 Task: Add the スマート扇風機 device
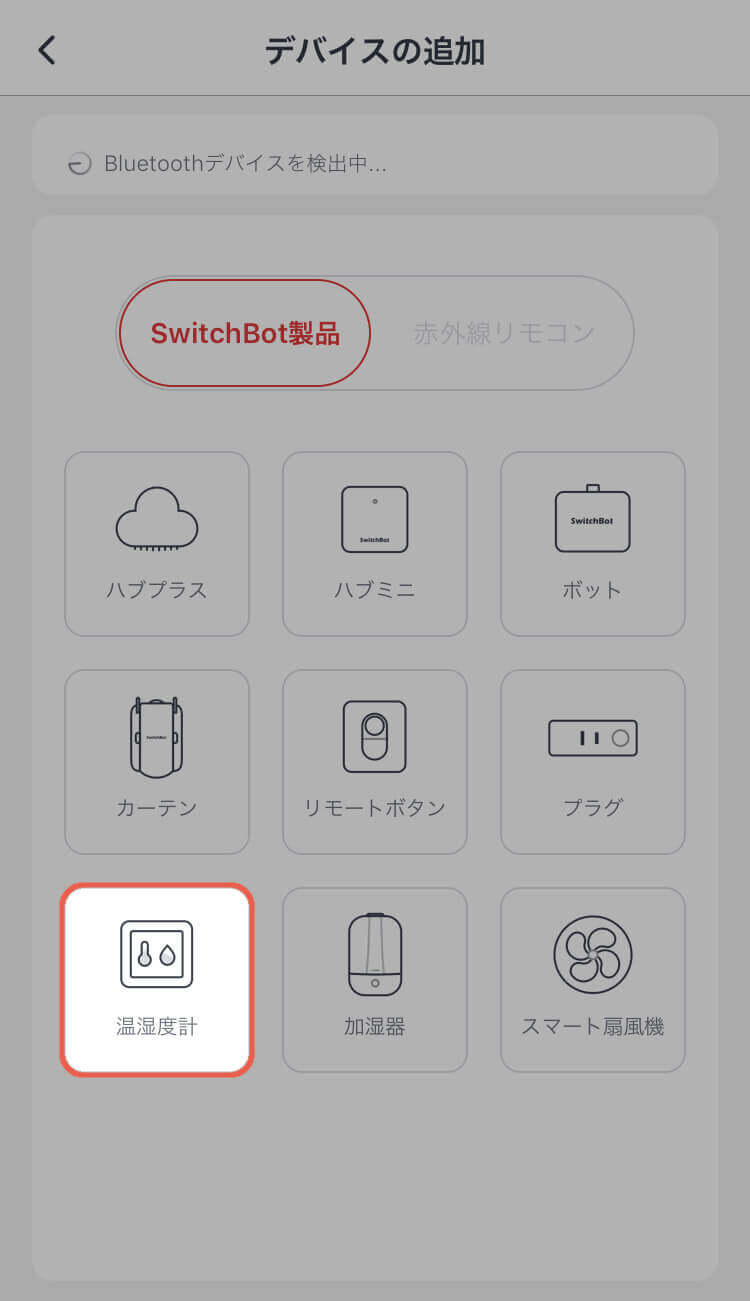pos(593,980)
